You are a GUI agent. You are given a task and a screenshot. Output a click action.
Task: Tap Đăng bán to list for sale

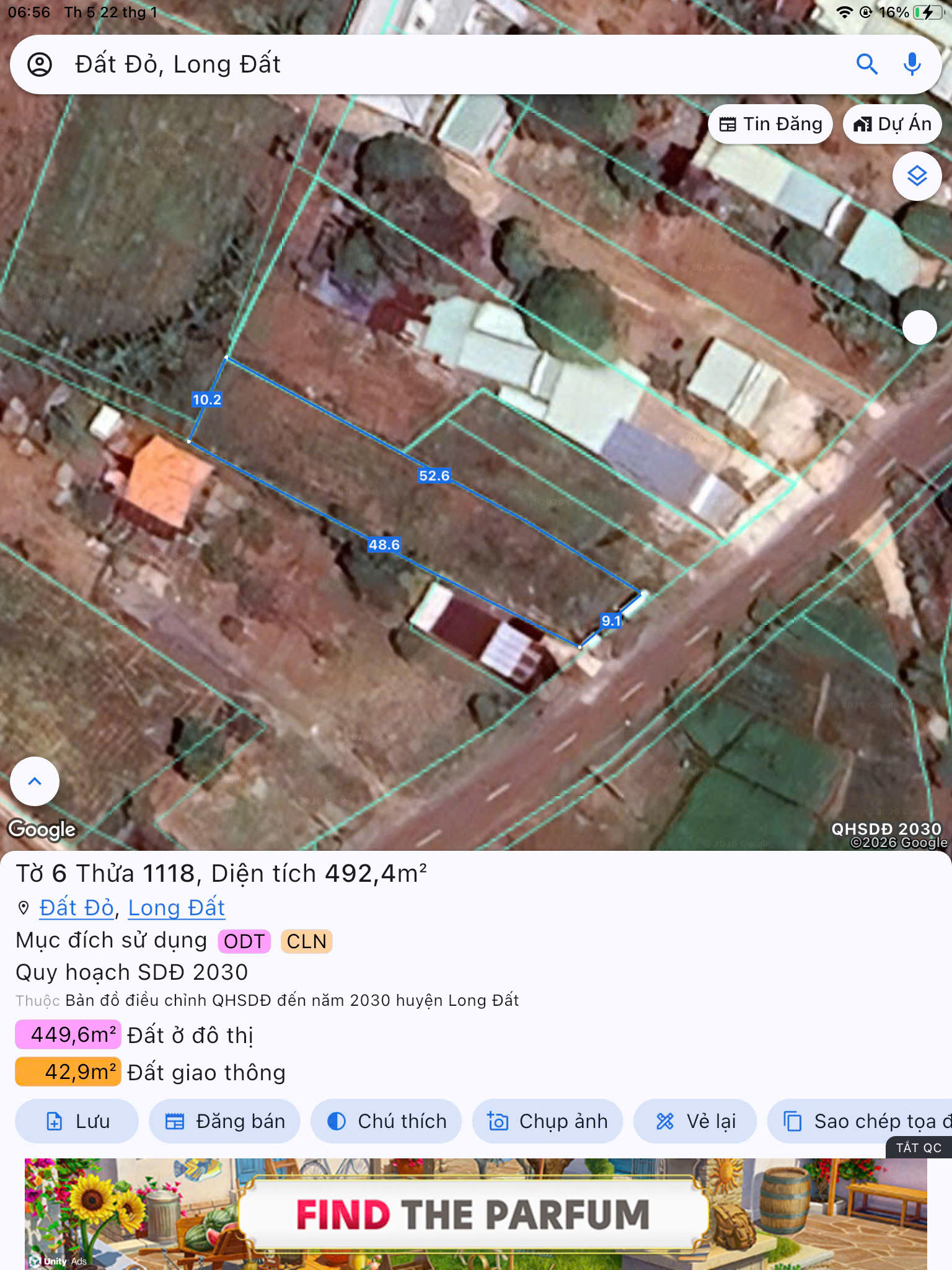click(224, 1121)
